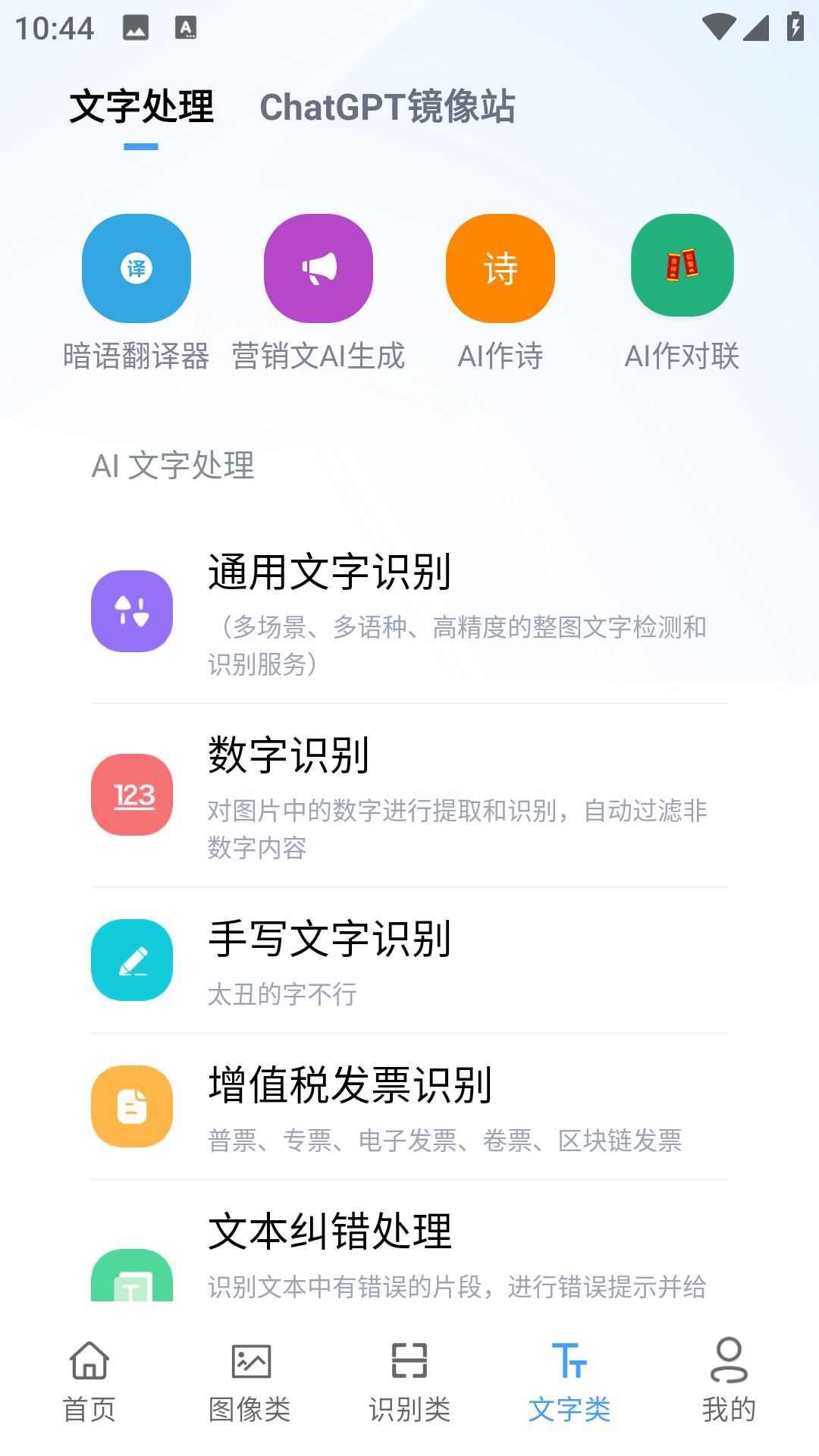This screenshot has width=819, height=1456.
Task: Tap the 通用文字识别 mushroom icon
Action: 131,611
